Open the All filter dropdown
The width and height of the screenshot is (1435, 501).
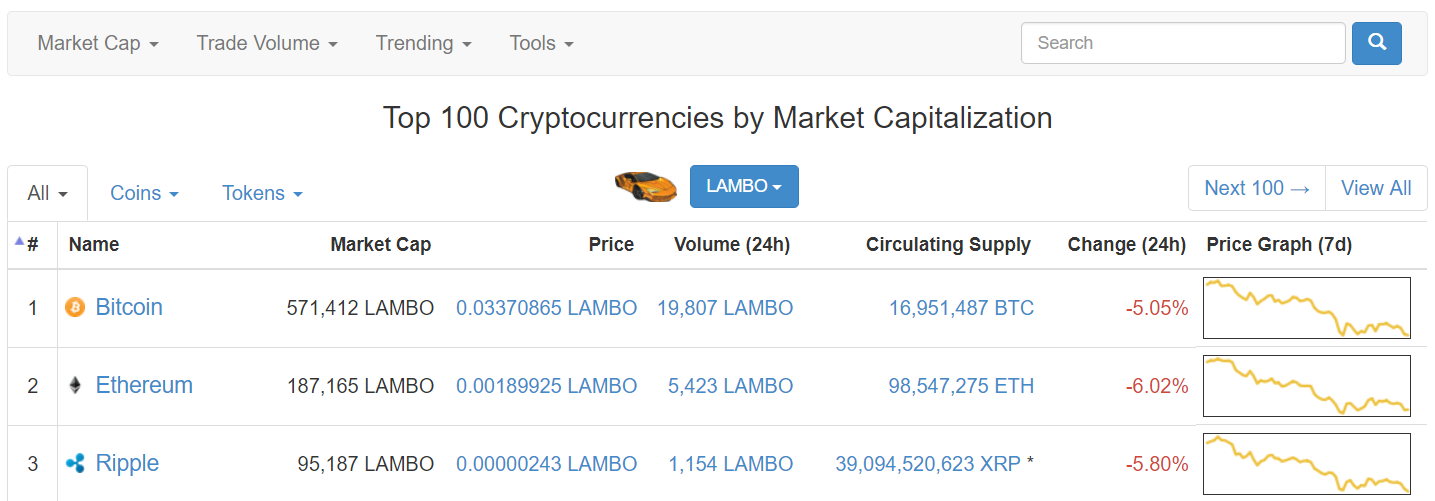[47, 193]
